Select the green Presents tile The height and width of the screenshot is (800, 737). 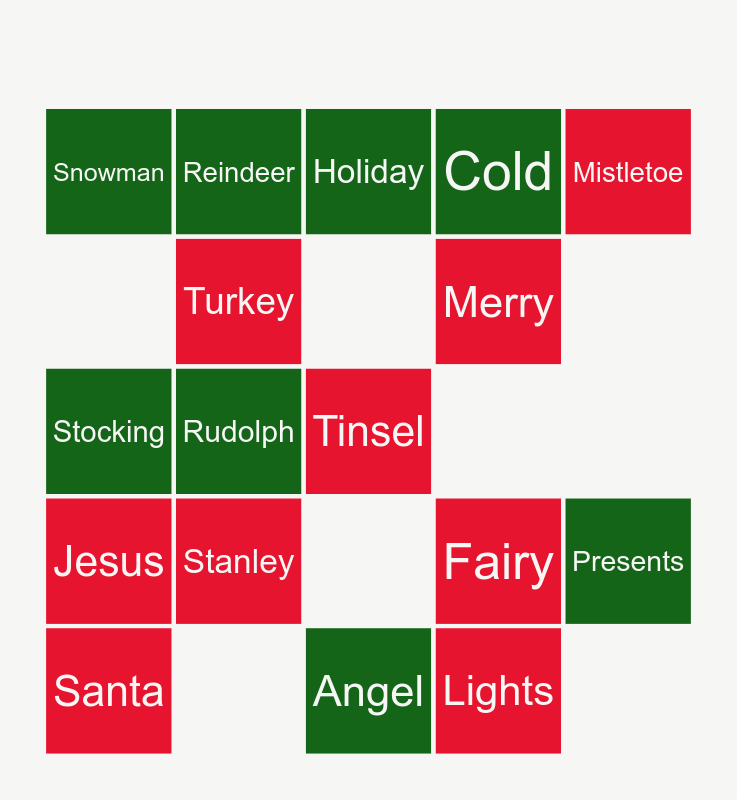628,561
